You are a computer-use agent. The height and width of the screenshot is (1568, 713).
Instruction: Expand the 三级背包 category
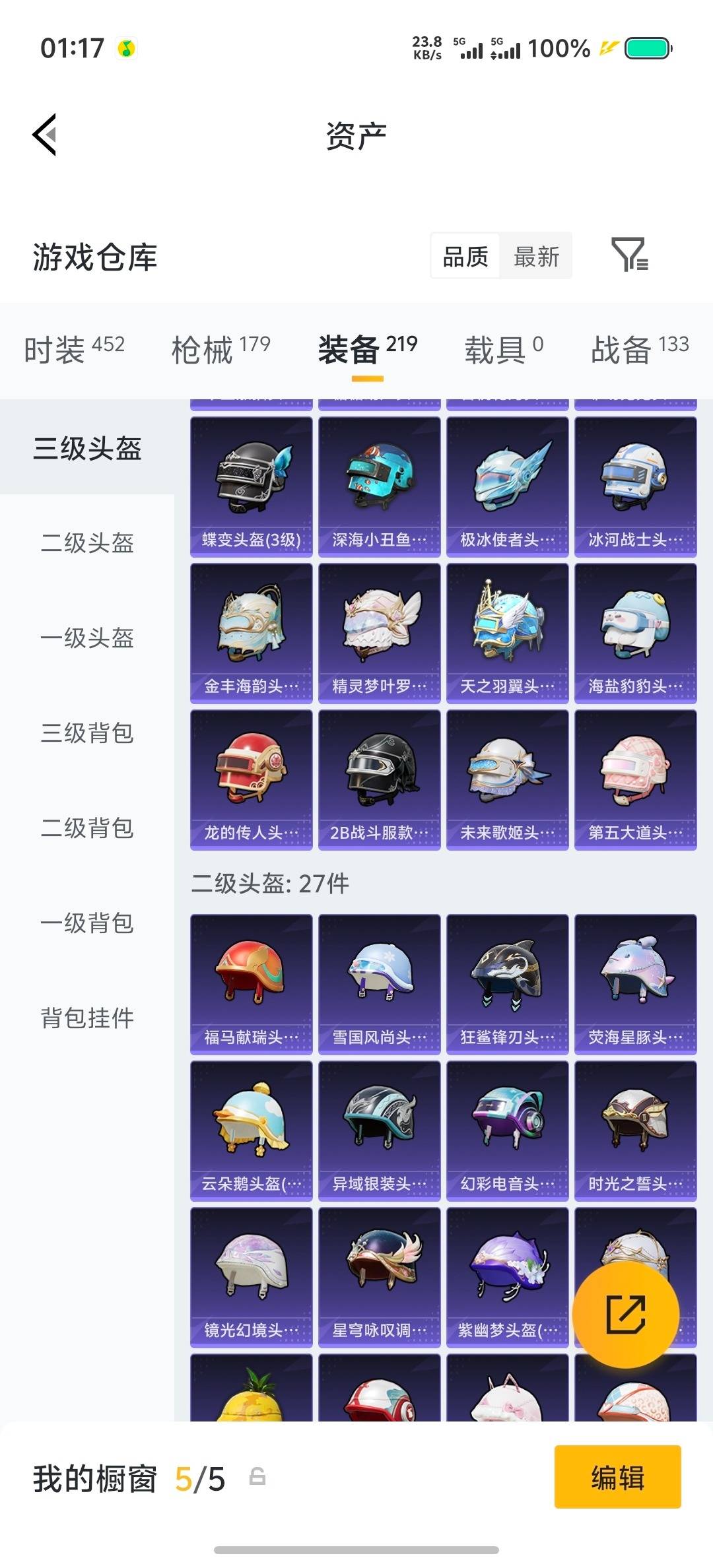point(86,734)
